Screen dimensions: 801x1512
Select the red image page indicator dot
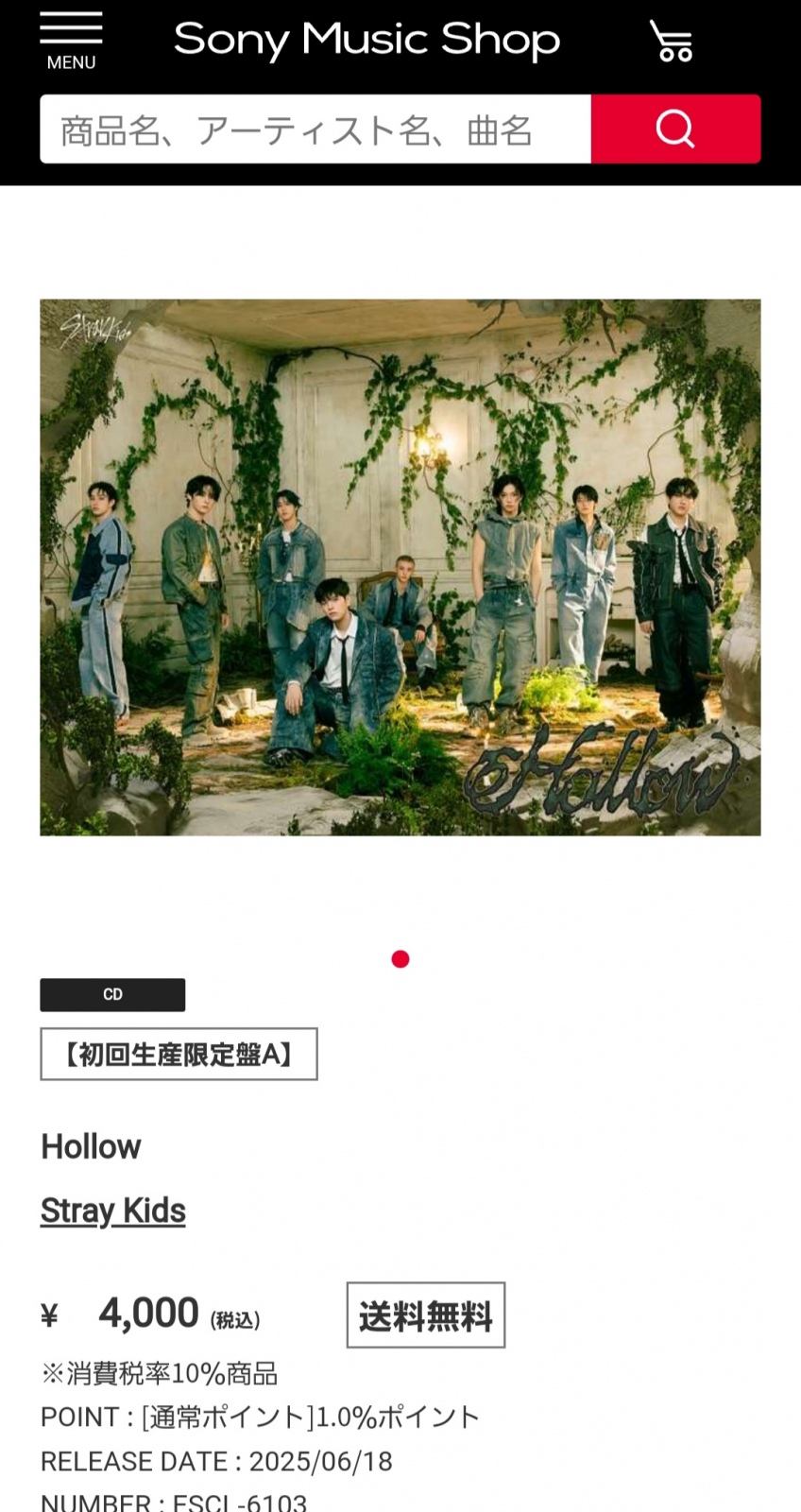pyautogui.click(x=400, y=959)
